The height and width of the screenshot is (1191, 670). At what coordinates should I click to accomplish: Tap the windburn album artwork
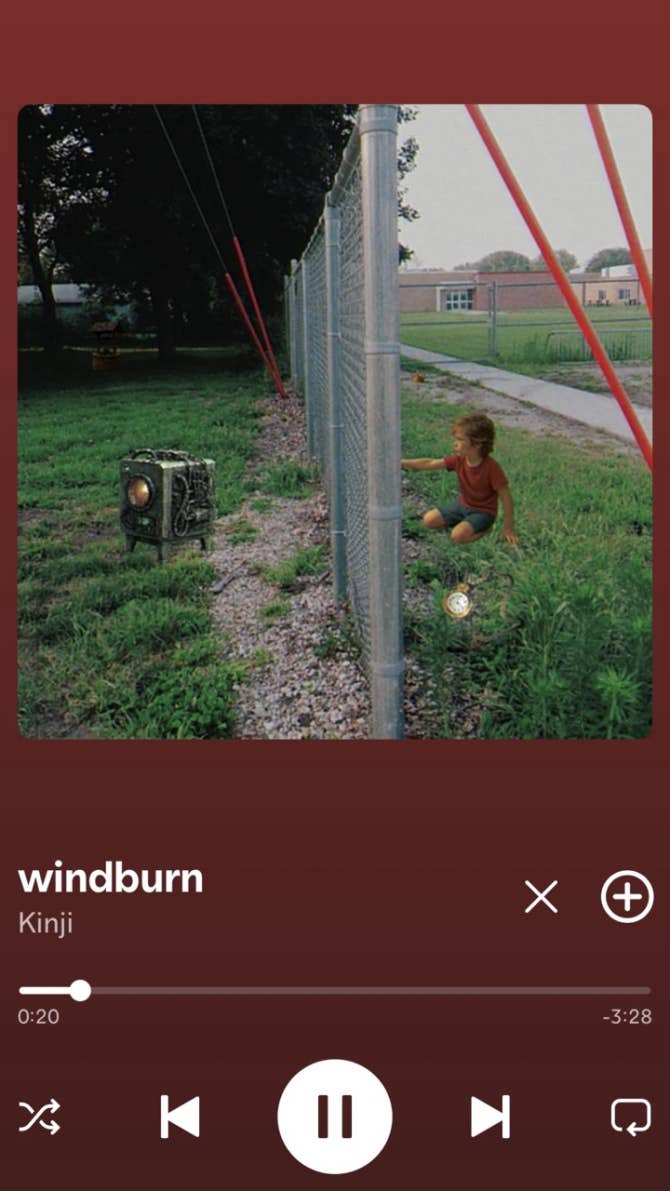pos(335,422)
